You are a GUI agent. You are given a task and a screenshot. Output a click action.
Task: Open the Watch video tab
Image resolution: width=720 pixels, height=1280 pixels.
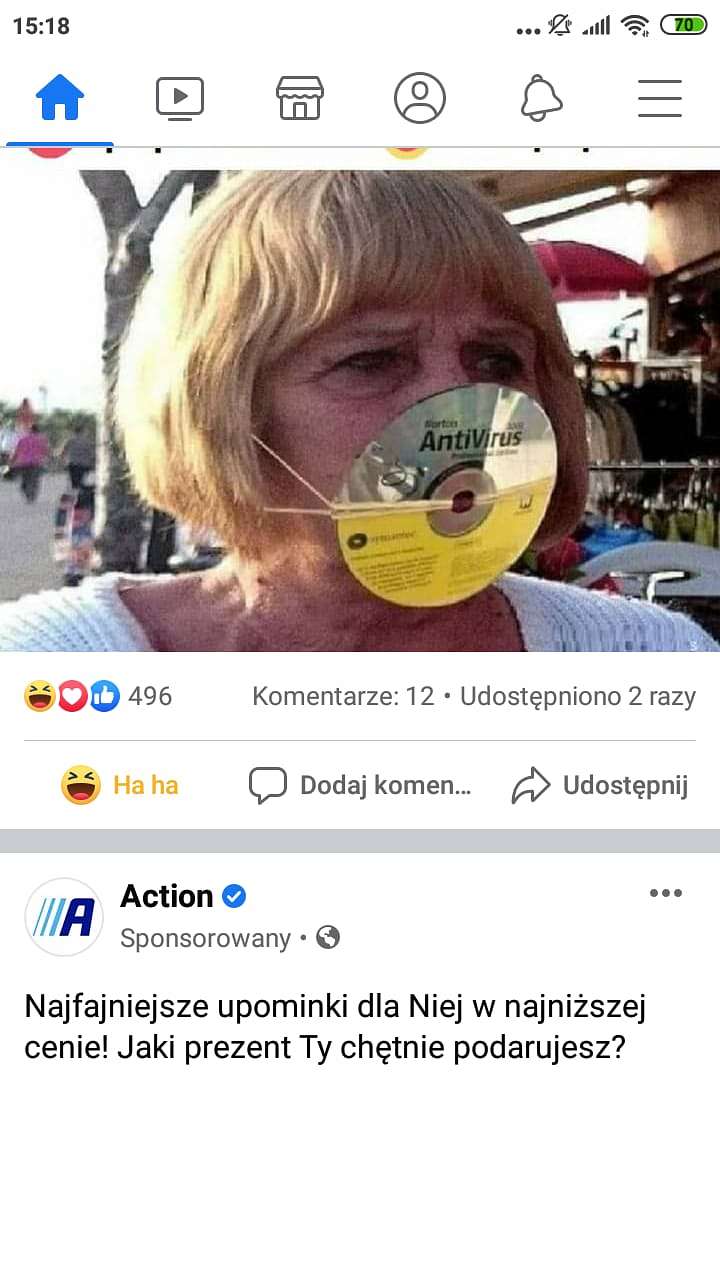(x=180, y=98)
